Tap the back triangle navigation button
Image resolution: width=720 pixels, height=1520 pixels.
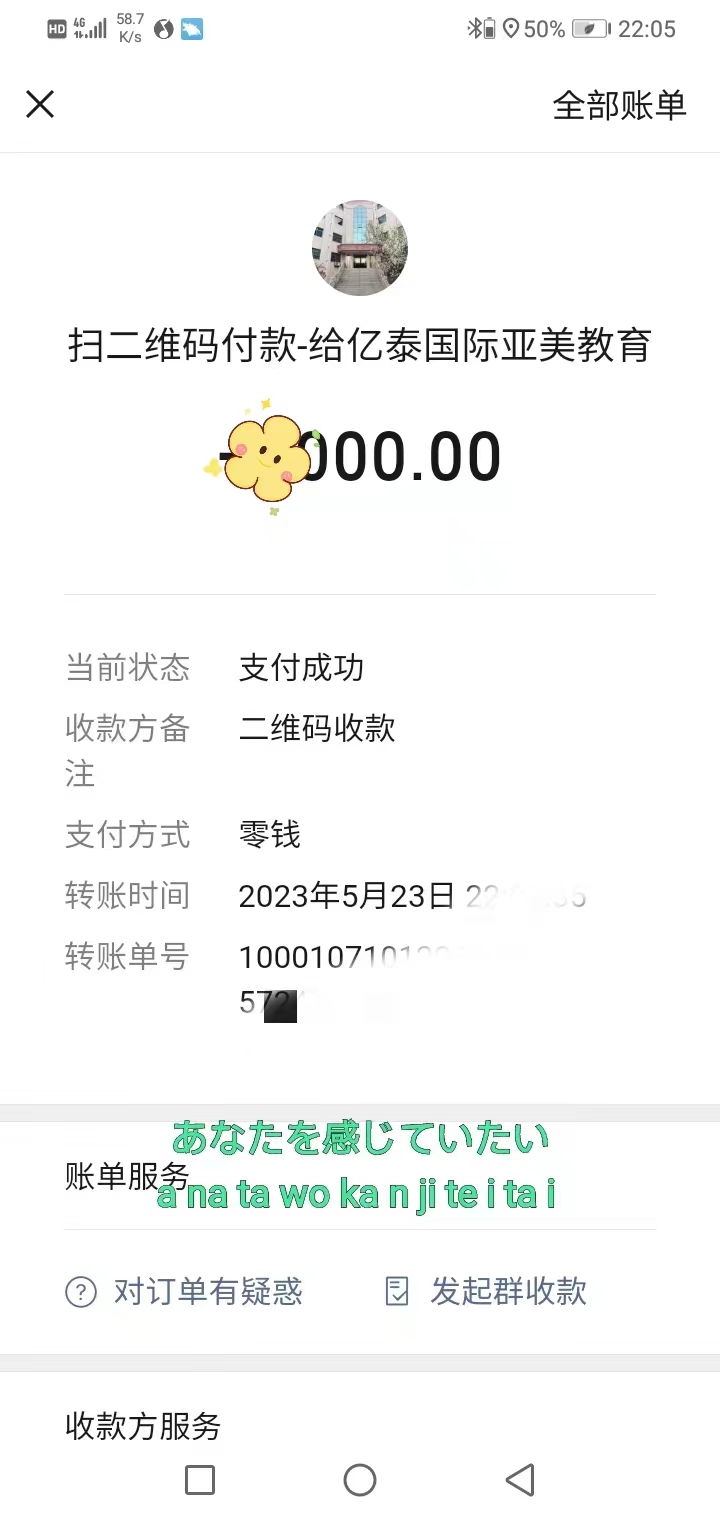(520, 1481)
